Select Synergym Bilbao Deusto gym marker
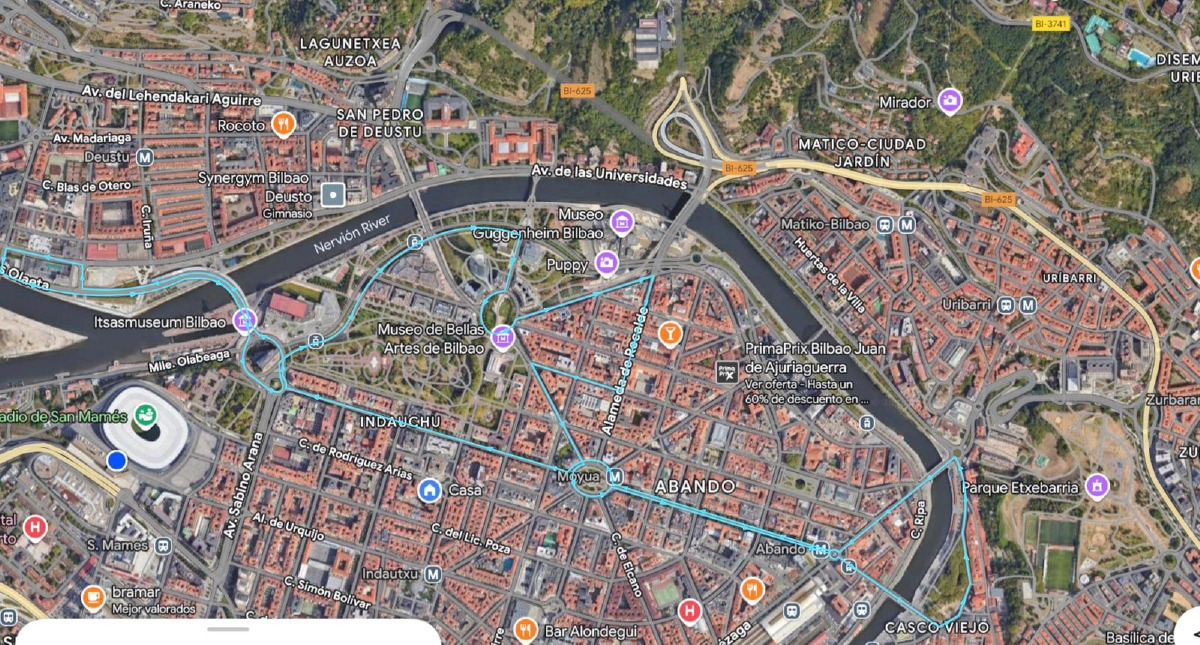 (x=333, y=193)
